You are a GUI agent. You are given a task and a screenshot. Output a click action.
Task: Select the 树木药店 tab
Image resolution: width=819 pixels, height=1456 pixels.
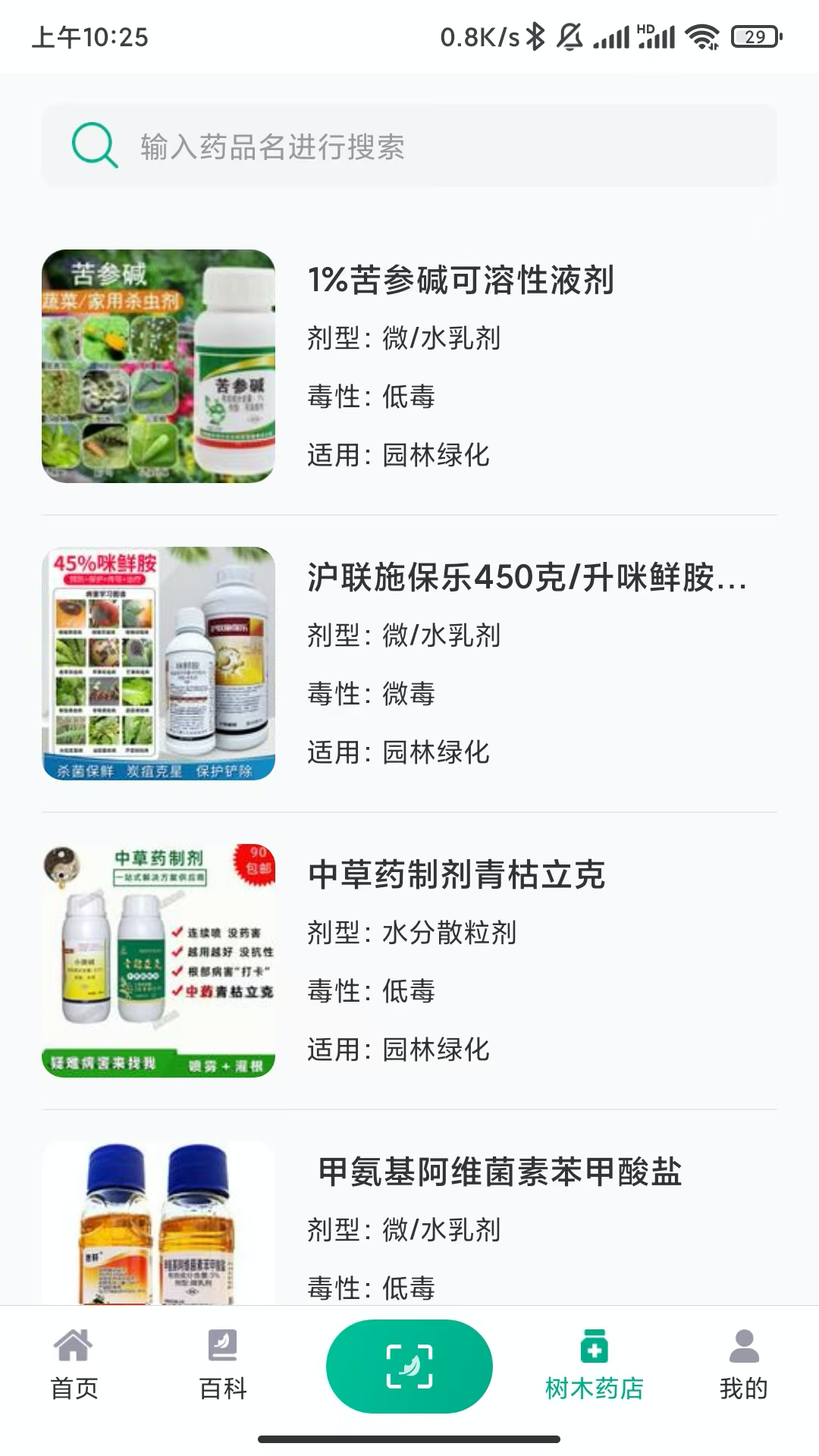pos(594,1366)
